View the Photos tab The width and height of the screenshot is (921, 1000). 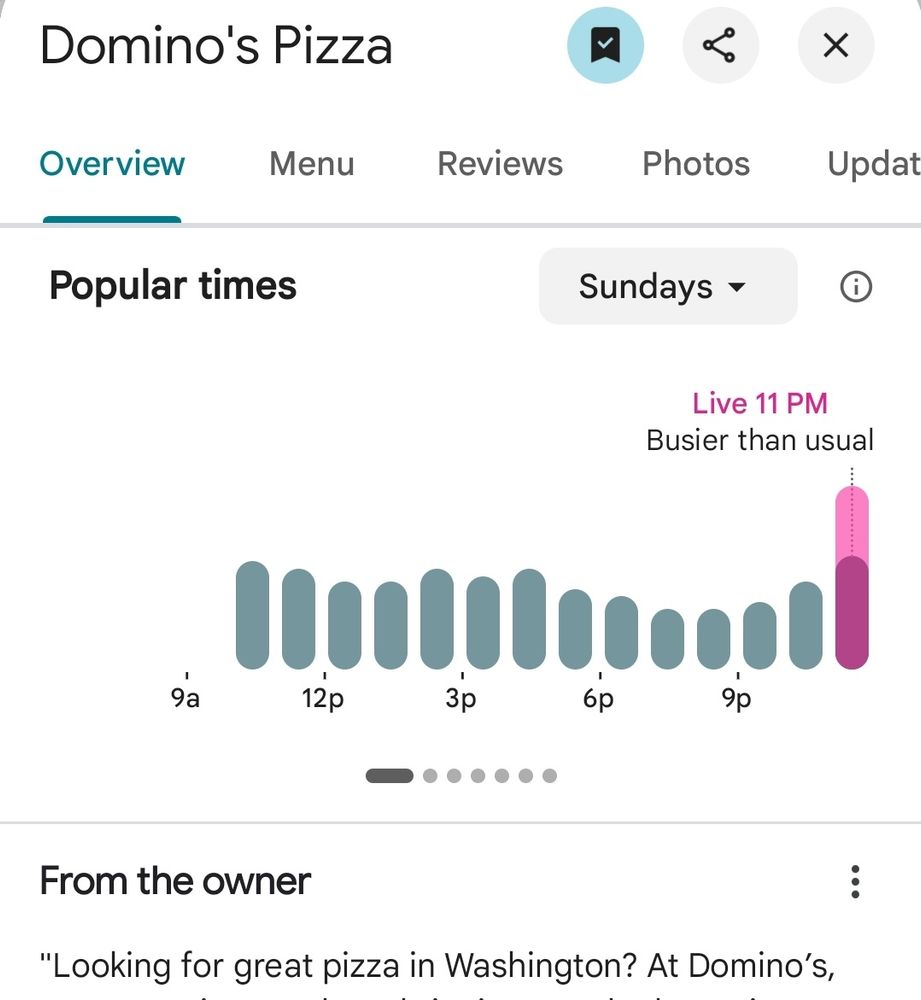click(x=696, y=164)
